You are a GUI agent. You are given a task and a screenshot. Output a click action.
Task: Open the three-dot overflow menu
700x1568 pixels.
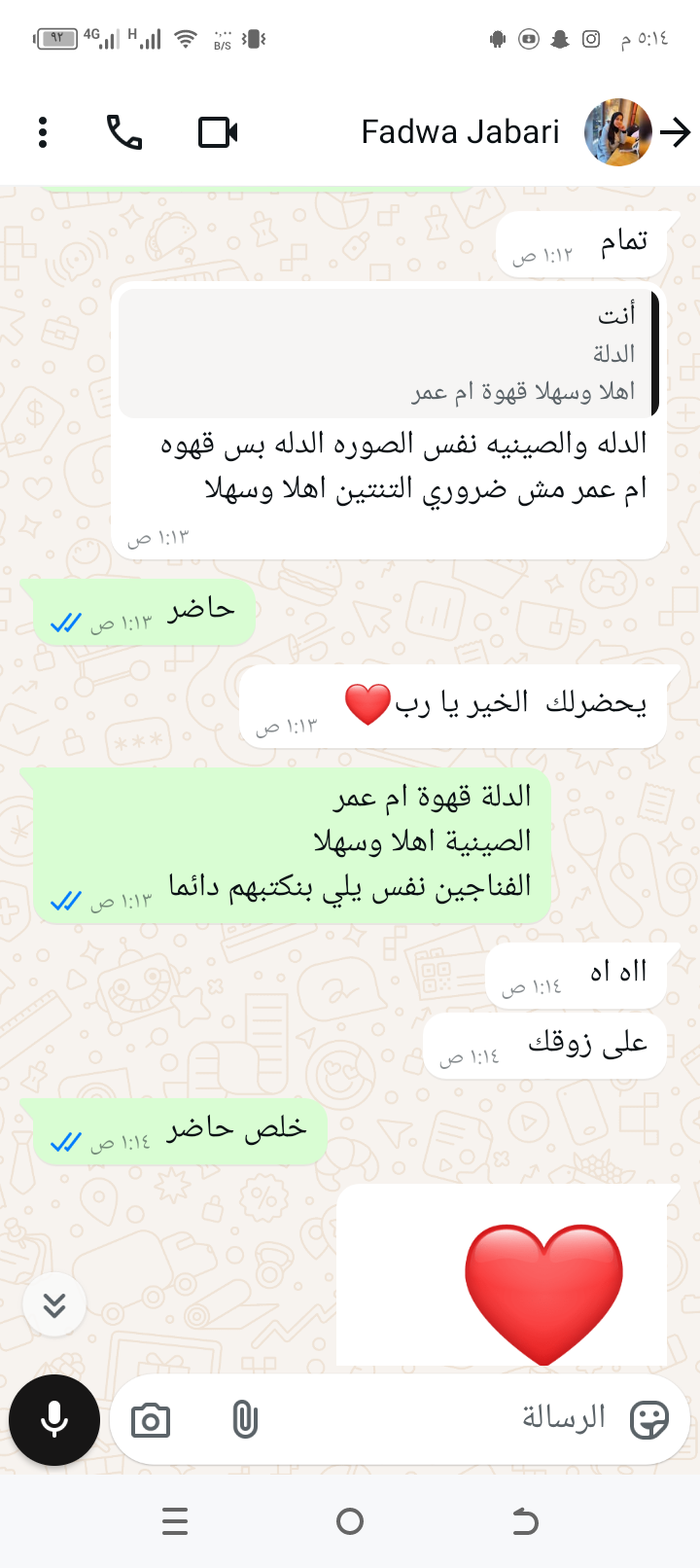[x=43, y=132]
